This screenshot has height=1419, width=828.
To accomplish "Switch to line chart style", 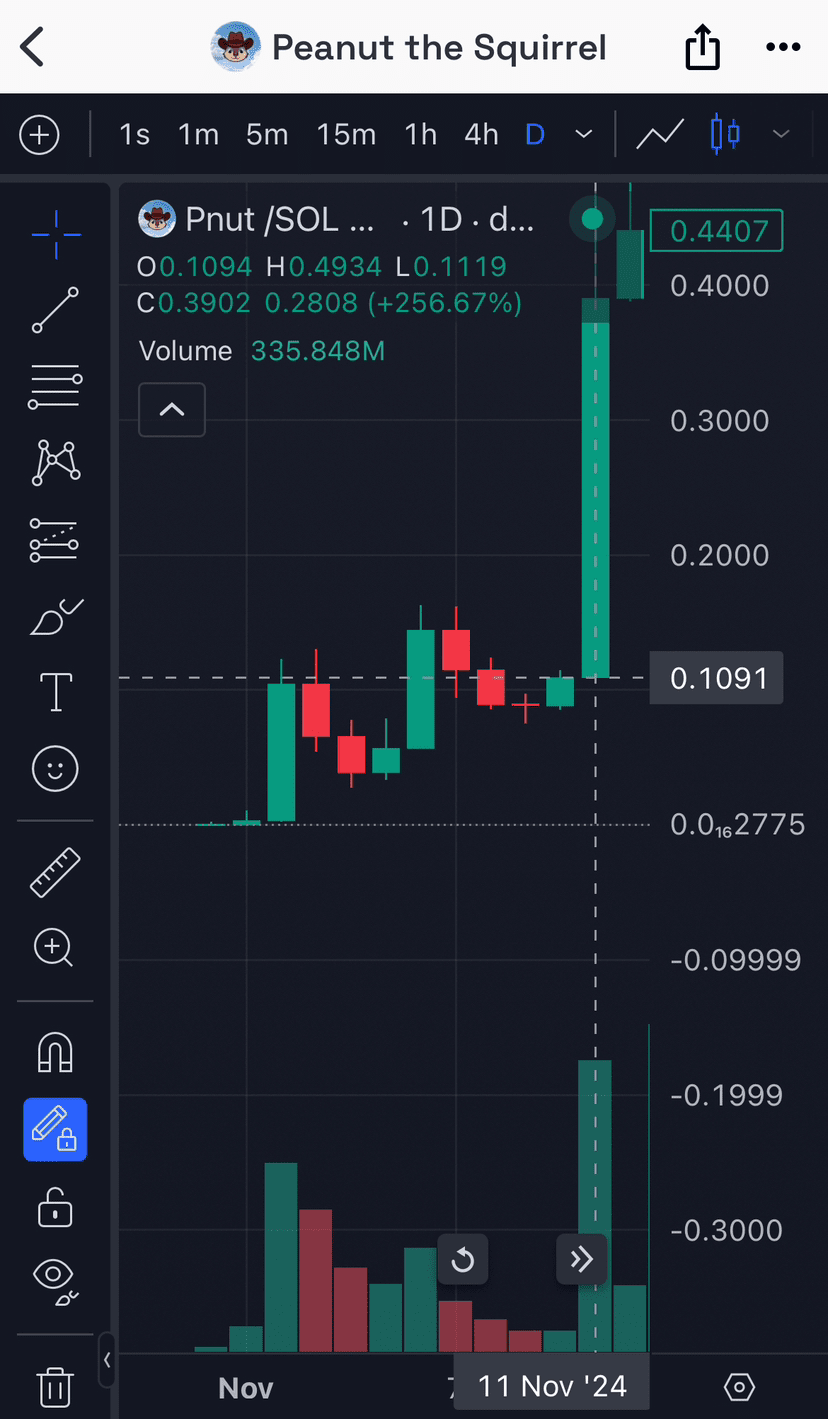I will pos(660,134).
